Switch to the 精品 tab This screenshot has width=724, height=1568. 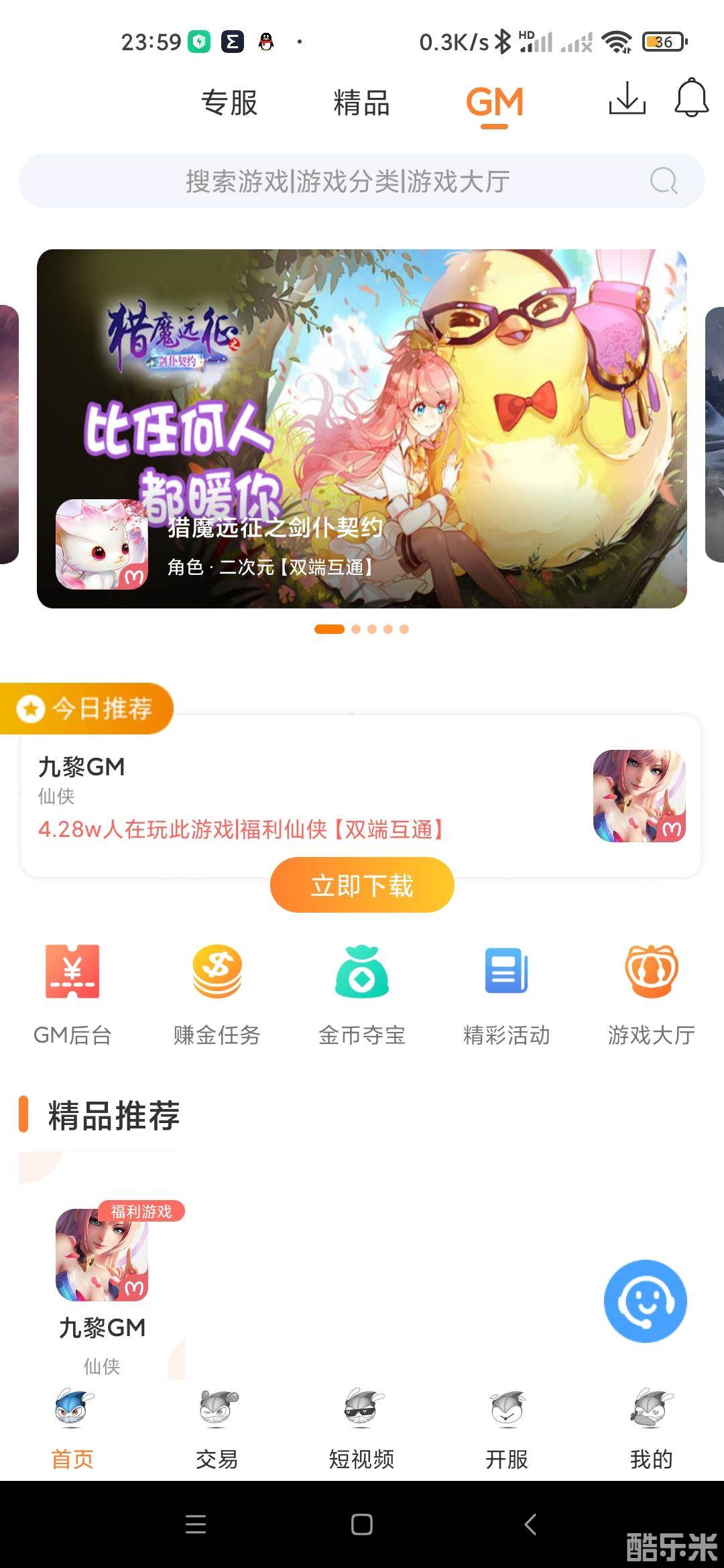click(x=361, y=103)
